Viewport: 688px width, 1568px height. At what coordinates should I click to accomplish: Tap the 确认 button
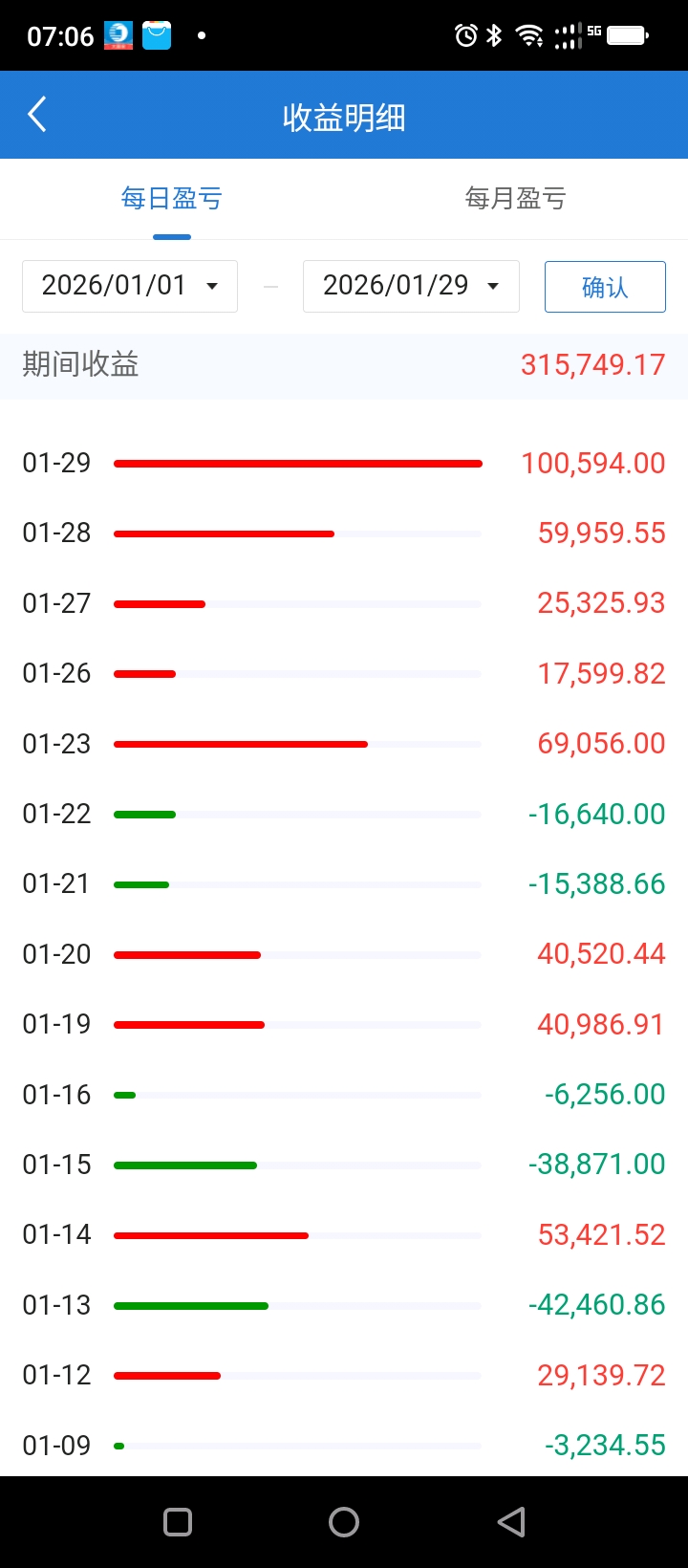(x=605, y=287)
